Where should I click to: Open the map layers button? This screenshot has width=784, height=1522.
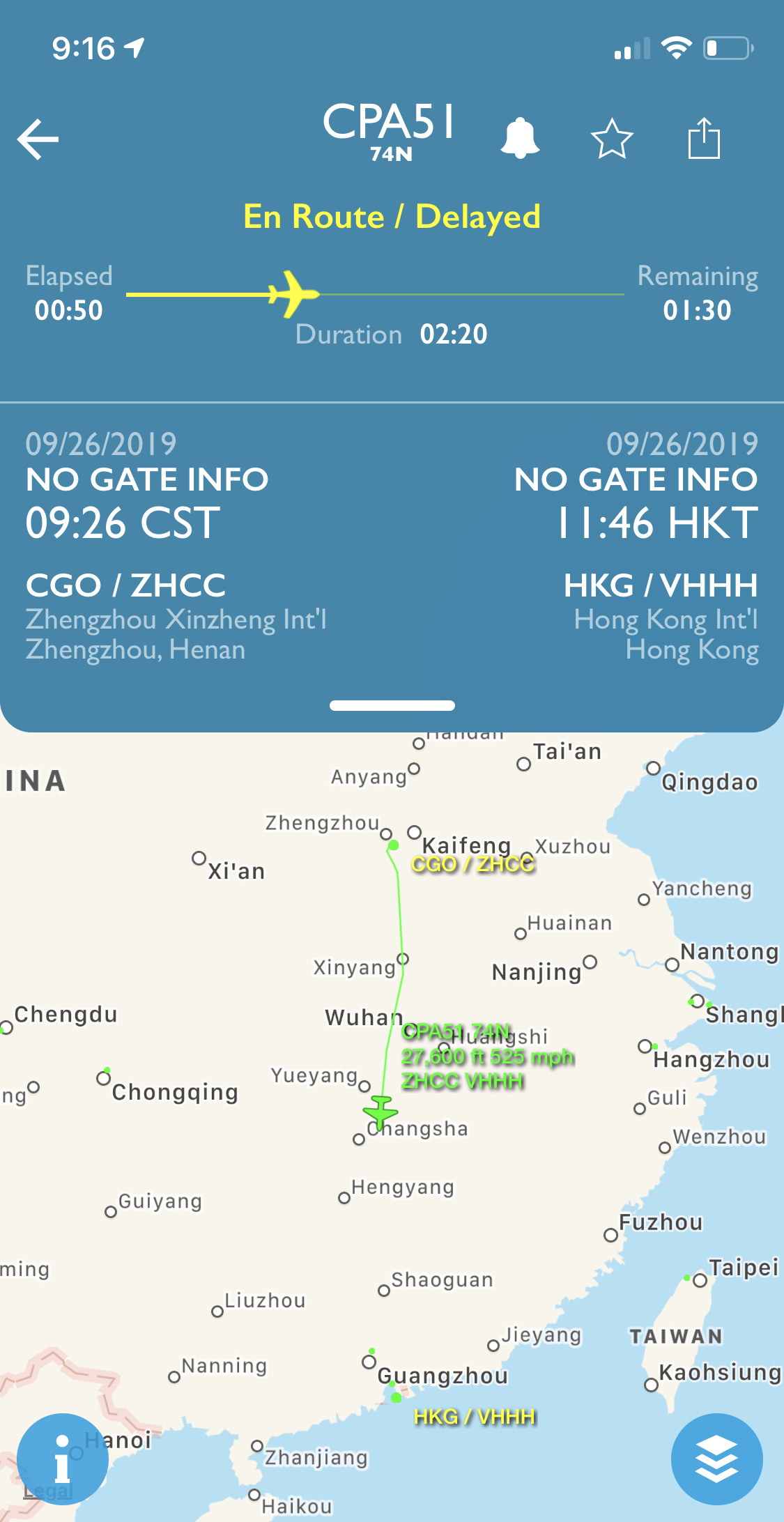pos(716,1459)
